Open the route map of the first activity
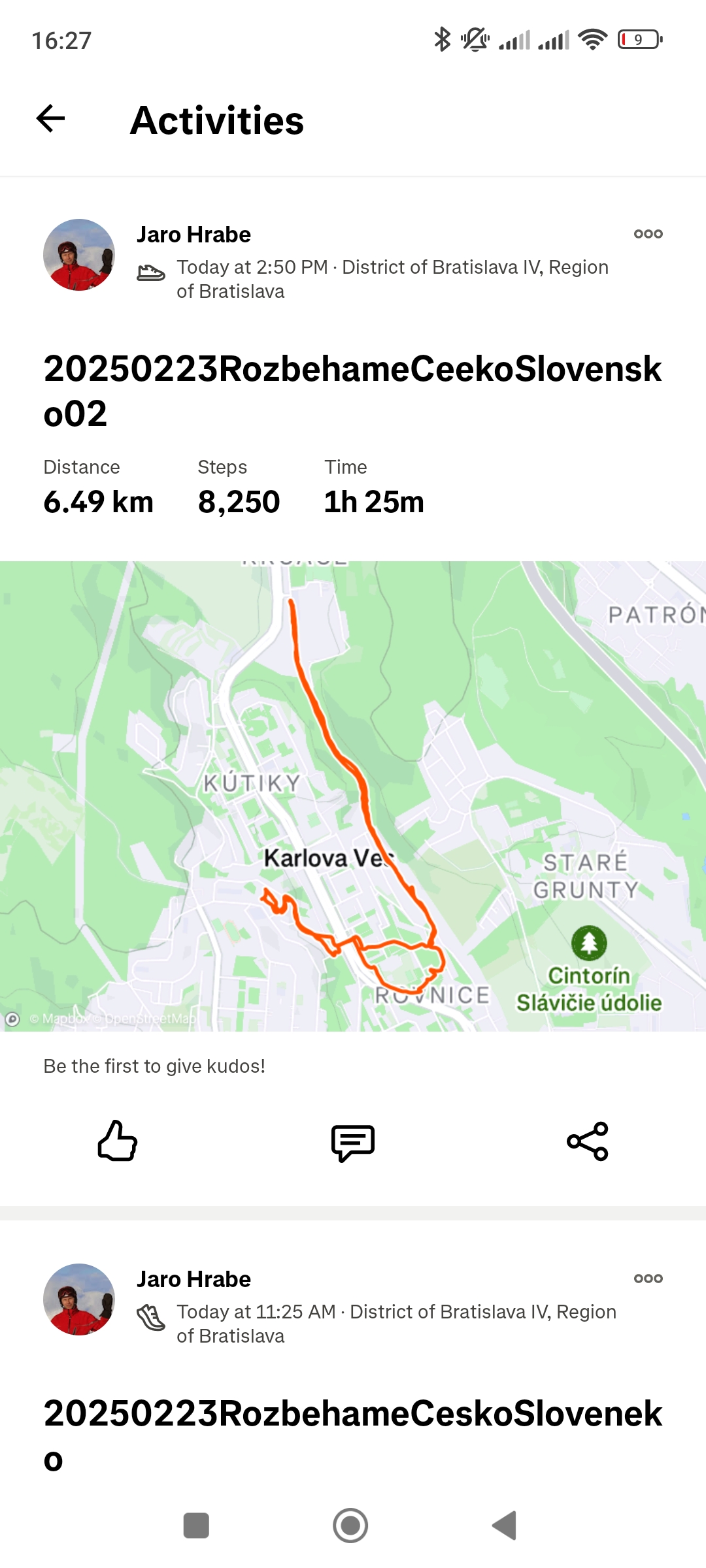 [x=353, y=796]
